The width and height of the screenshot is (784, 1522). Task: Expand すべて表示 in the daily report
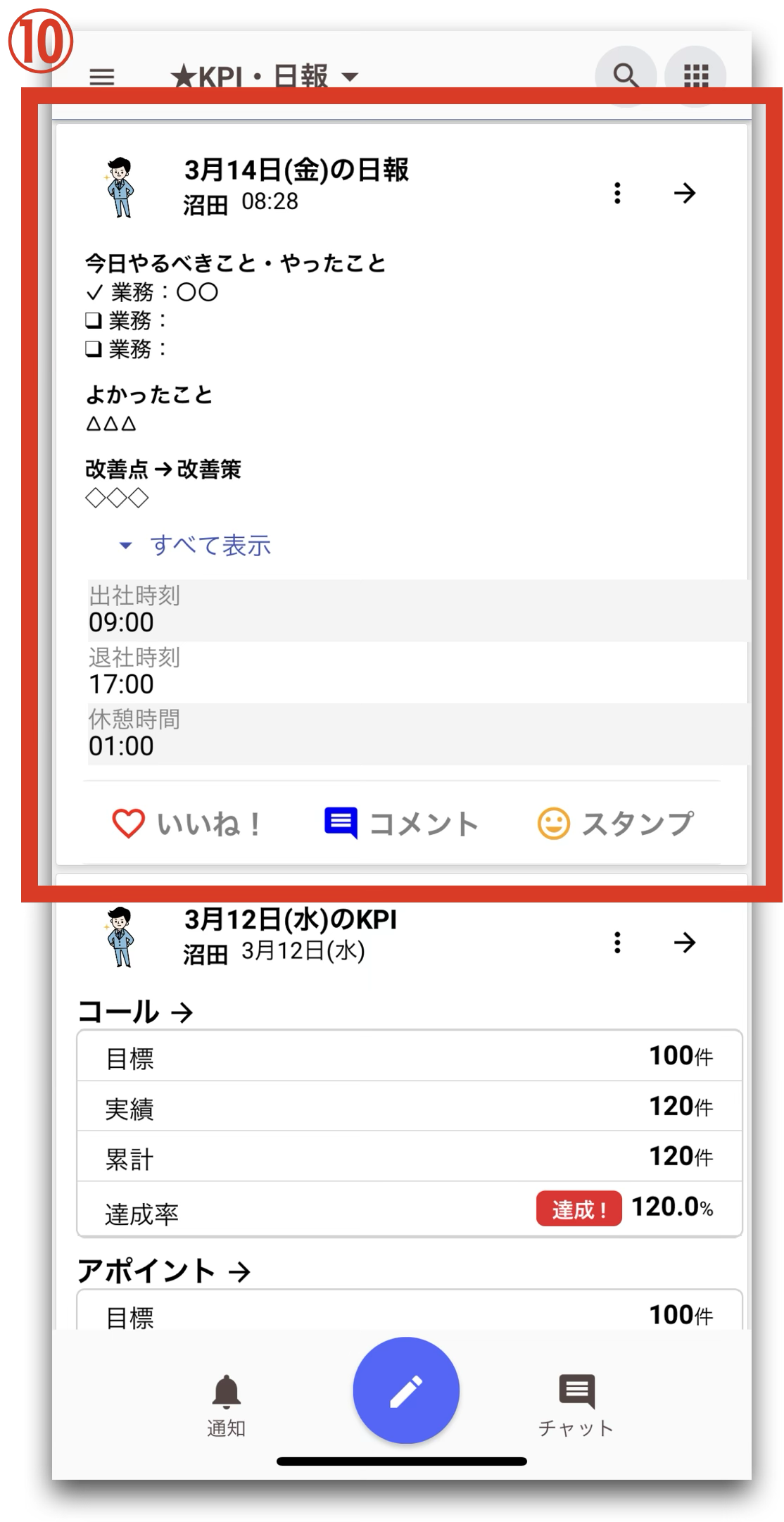pyautogui.click(x=196, y=545)
